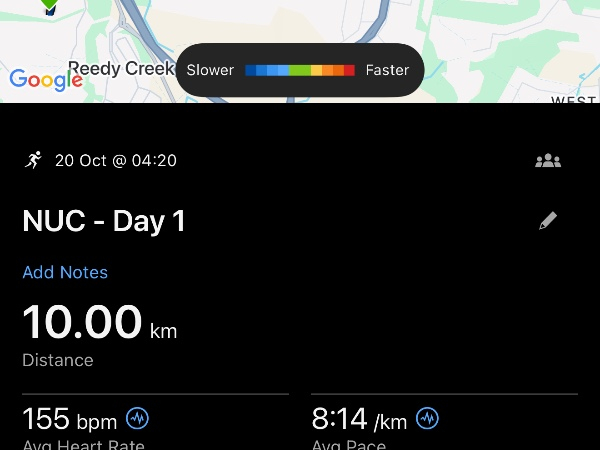View the heart rate graph icon
The height and width of the screenshot is (450, 600).
(x=137, y=418)
